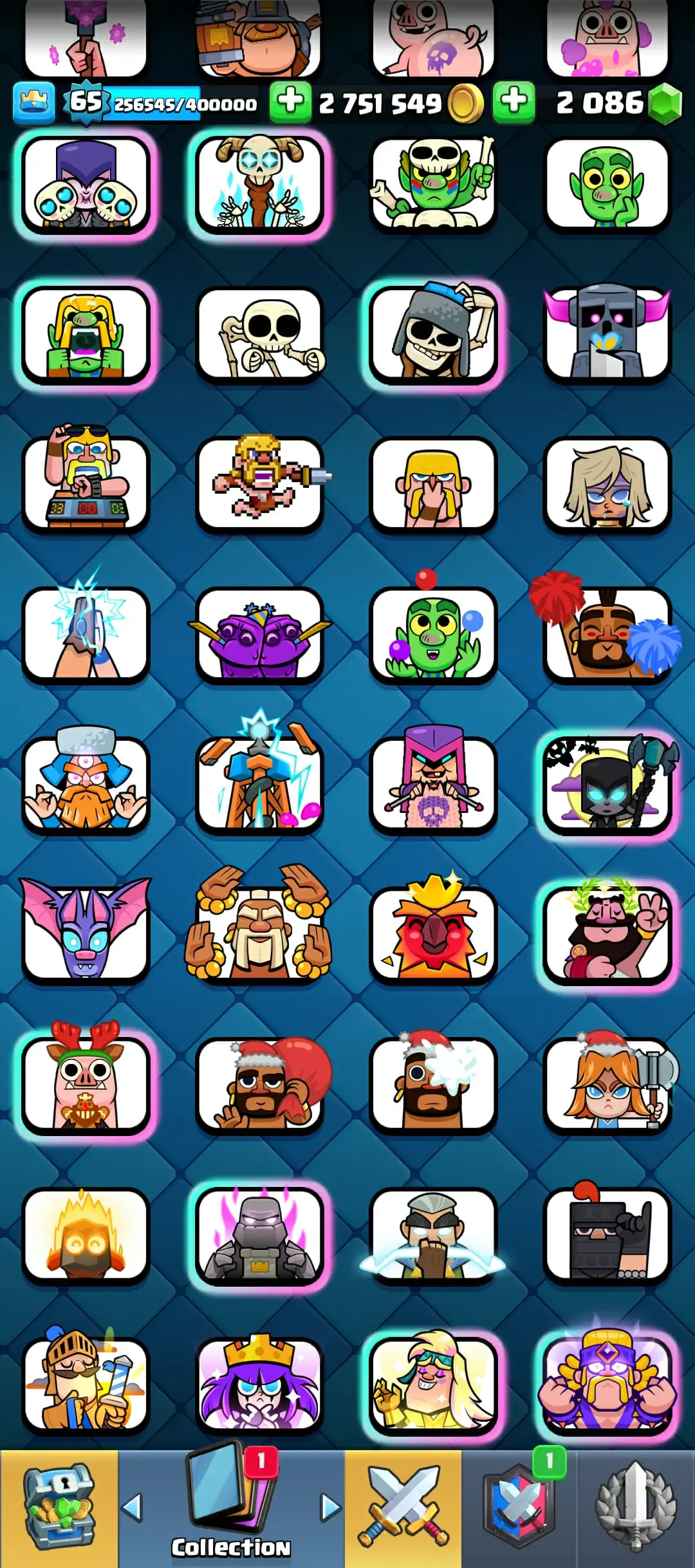This screenshot has width=695, height=1568.
Task: Select the plain skeleton emote
Action: click(260, 335)
